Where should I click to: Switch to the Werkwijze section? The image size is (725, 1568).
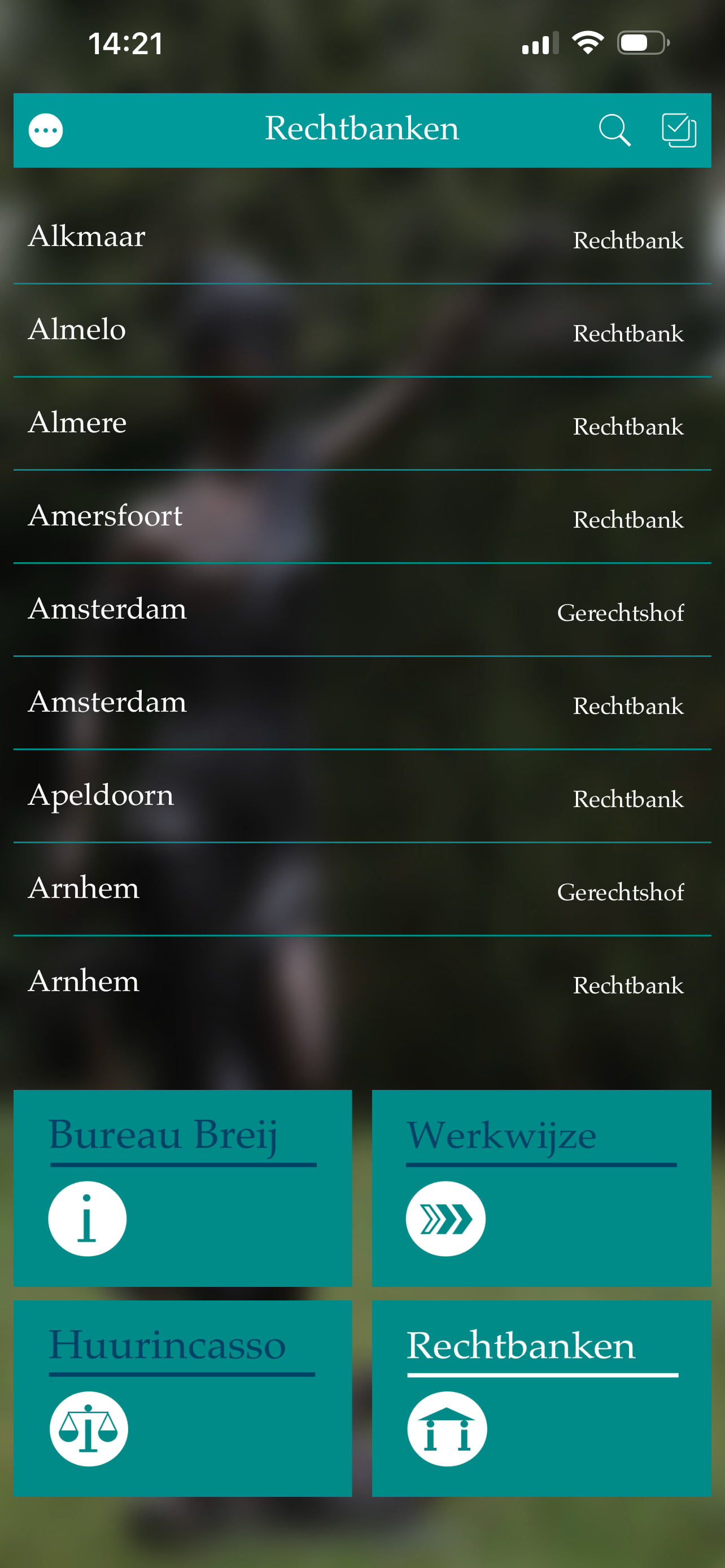pyautogui.click(x=541, y=1187)
